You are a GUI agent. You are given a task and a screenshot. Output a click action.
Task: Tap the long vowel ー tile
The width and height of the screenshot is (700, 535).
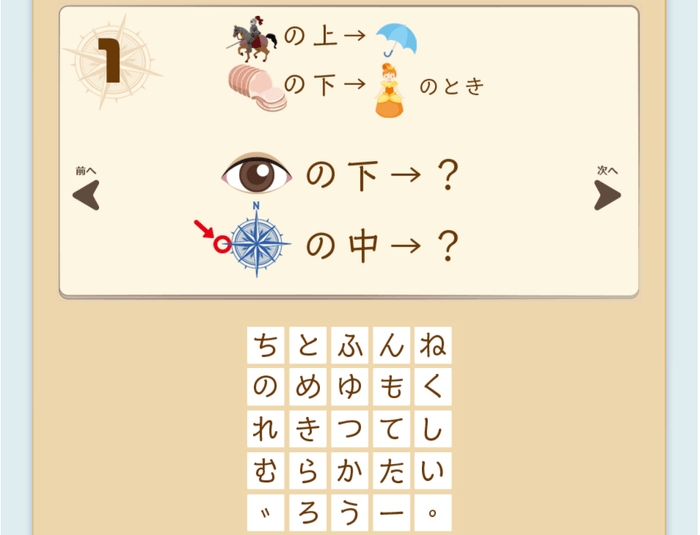pos(392,513)
